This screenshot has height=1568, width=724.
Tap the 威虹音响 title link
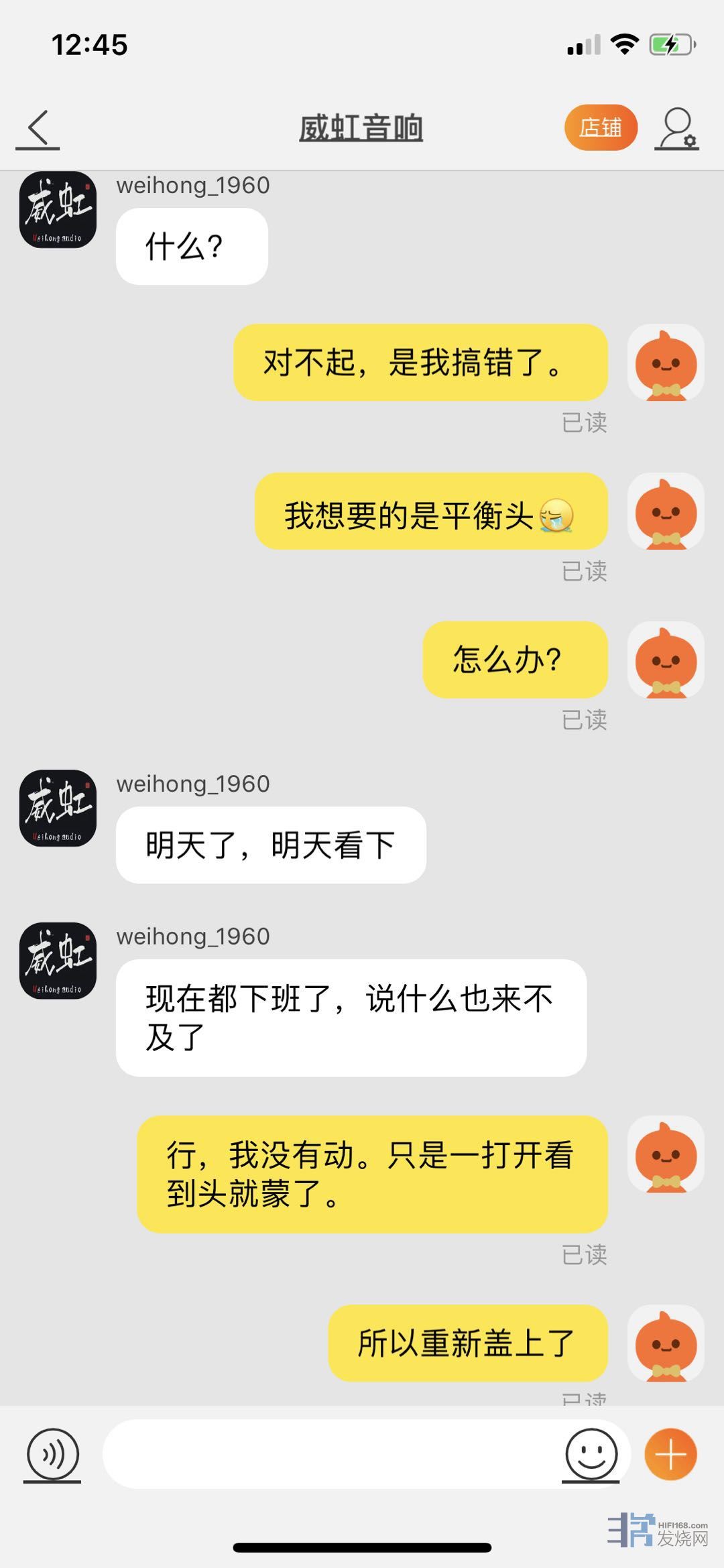(361, 128)
